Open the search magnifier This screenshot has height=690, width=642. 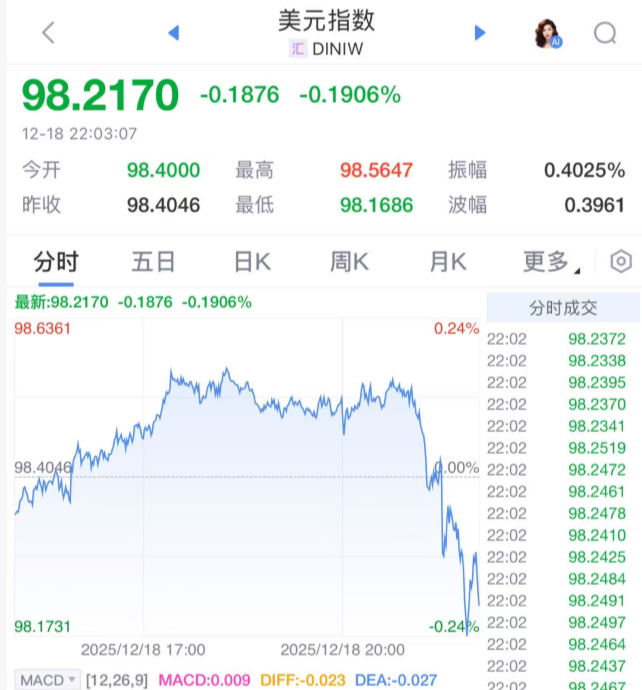(x=605, y=33)
